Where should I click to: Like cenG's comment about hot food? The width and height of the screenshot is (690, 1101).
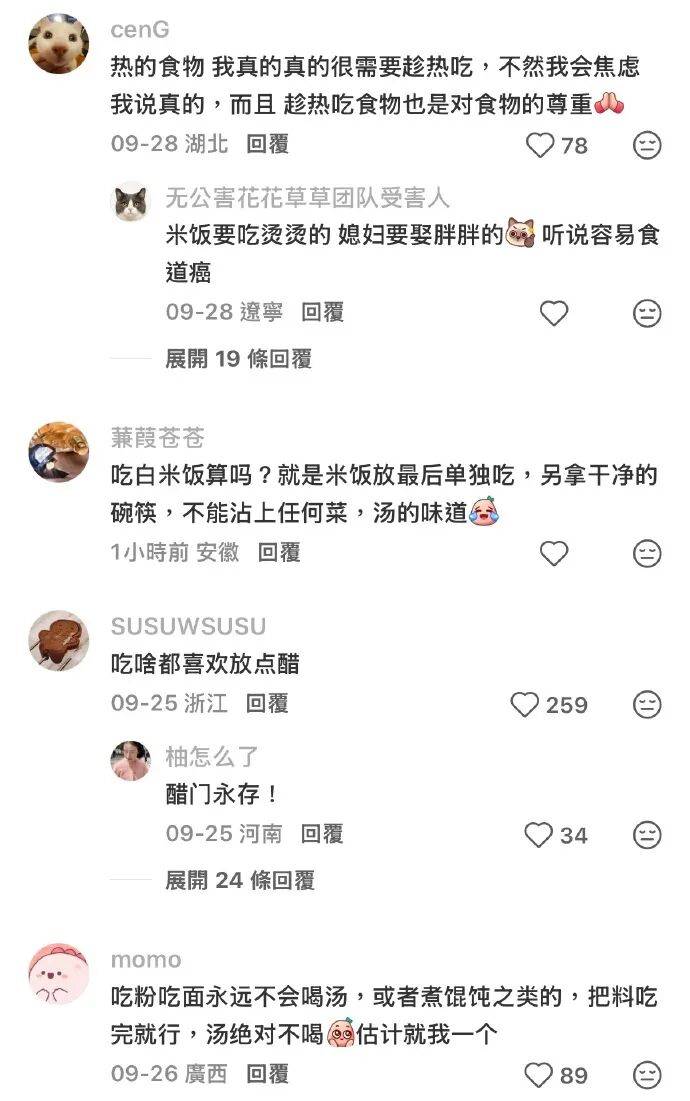(541, 146)
